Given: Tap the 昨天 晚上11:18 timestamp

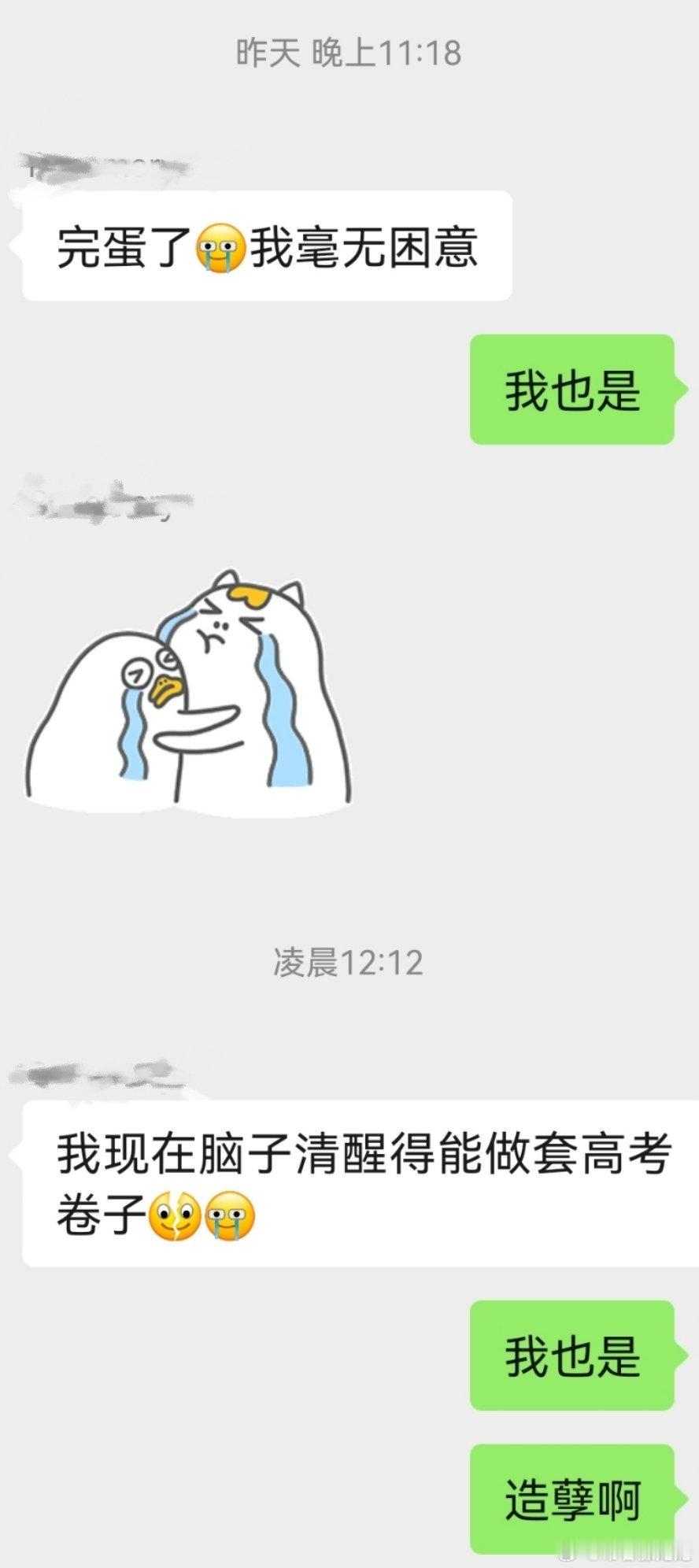Looking at the screenshot, I should click(349, 52).
